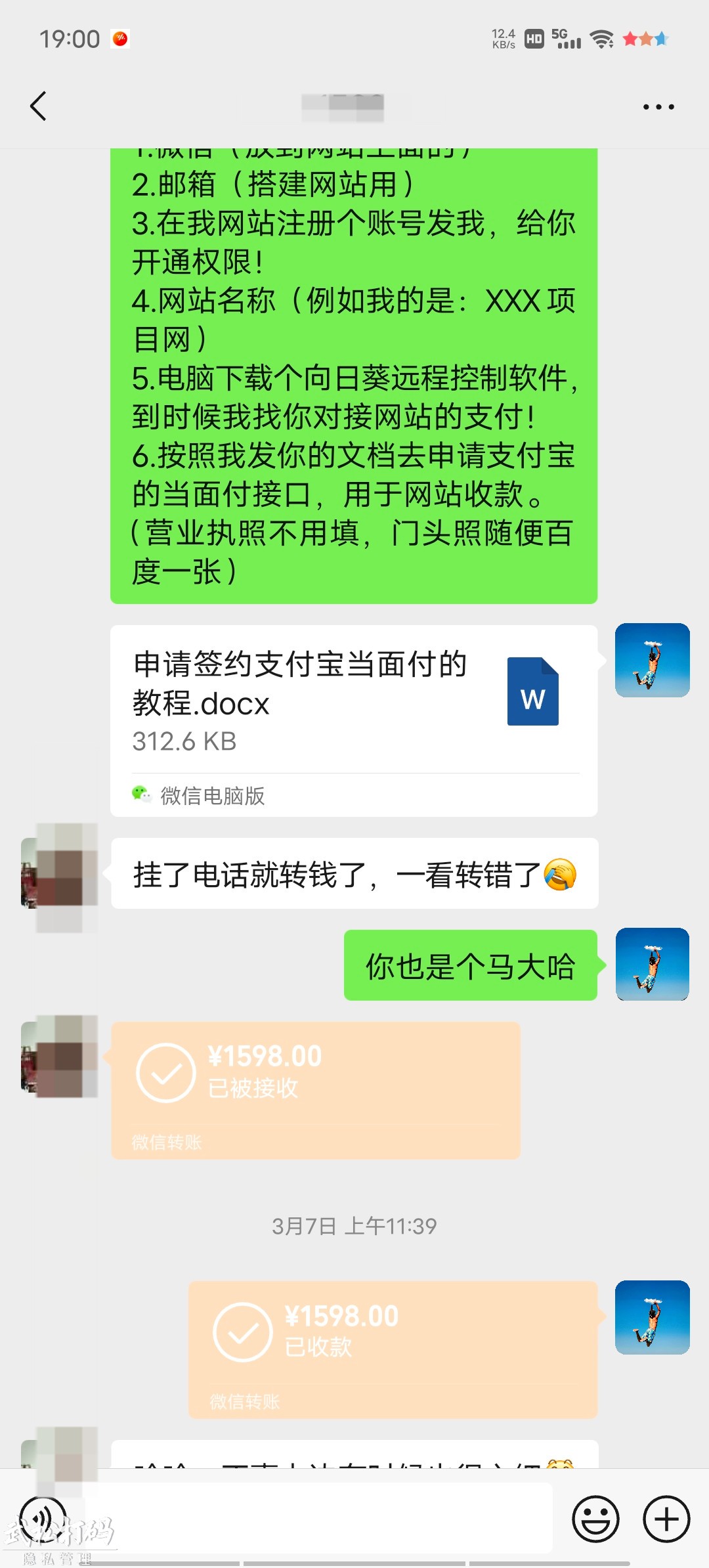The image size is (709, 1568).
Task: Open the emoji picker
Action: pyautogui.click(x=595, y=1519)
